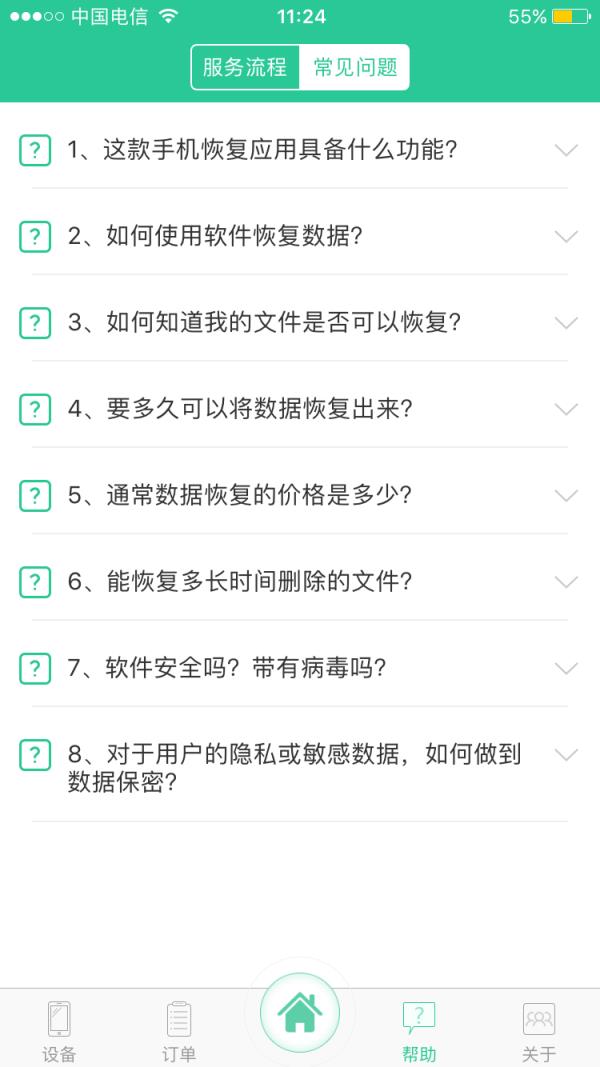Select the 常见问题 segment
Viewport: 600px width, 1067px height.
[x=355, y=68]
